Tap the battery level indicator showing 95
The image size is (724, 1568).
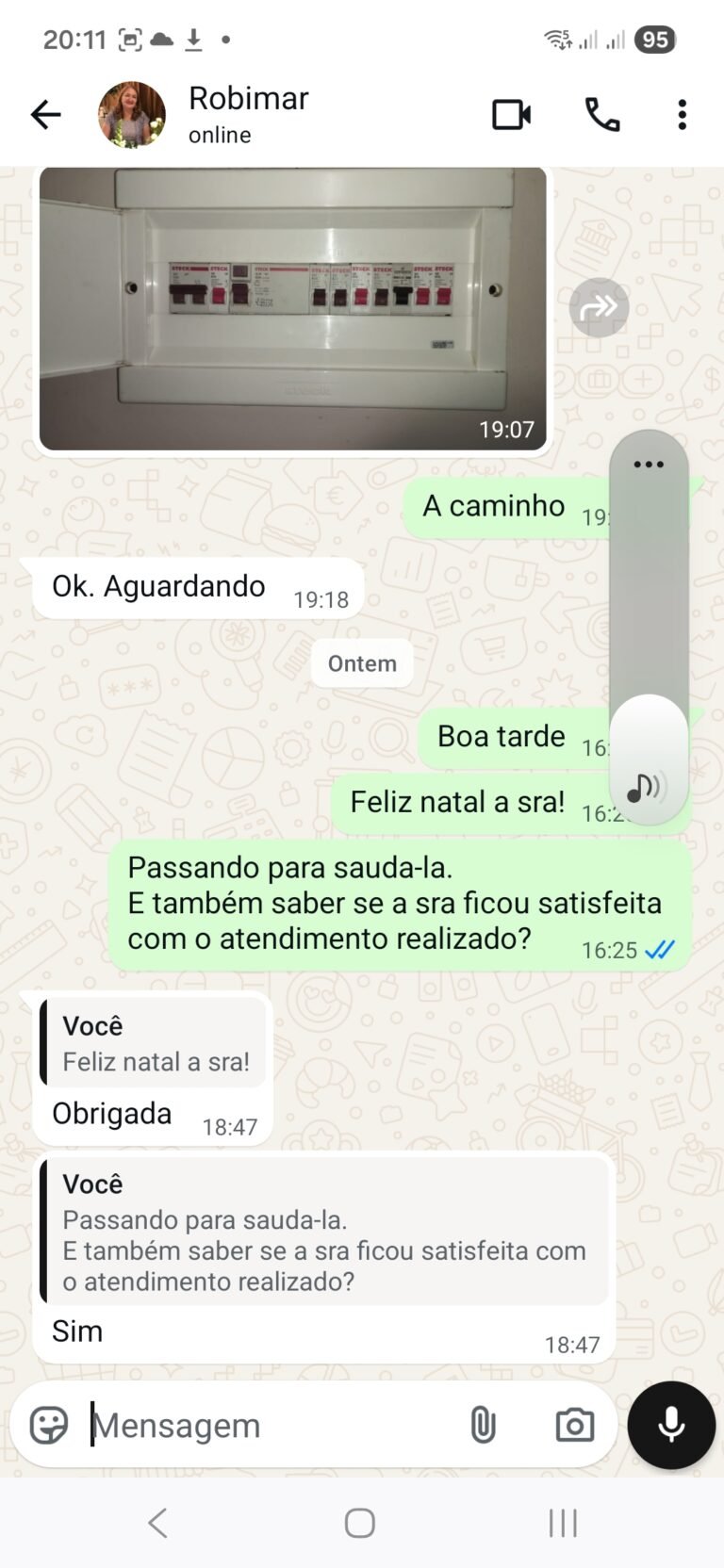(x=654, y=39)
